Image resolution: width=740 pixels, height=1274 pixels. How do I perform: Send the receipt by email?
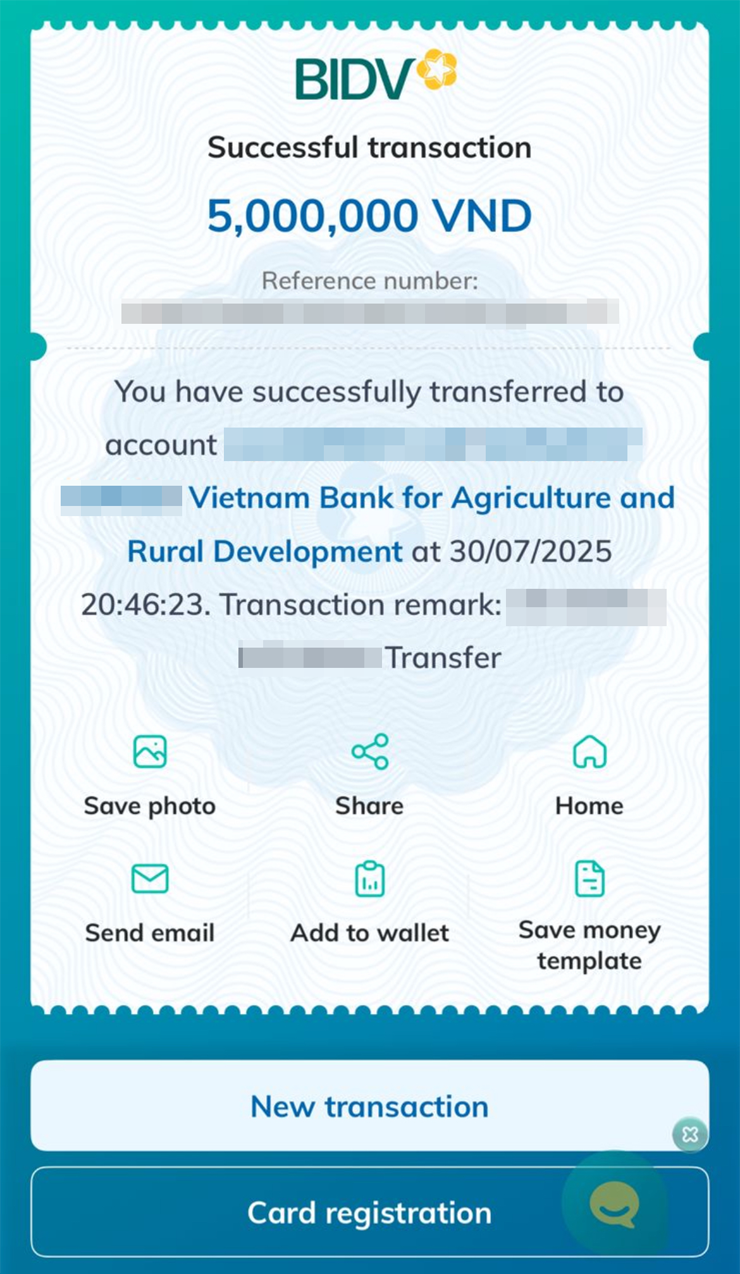[150, 902]
